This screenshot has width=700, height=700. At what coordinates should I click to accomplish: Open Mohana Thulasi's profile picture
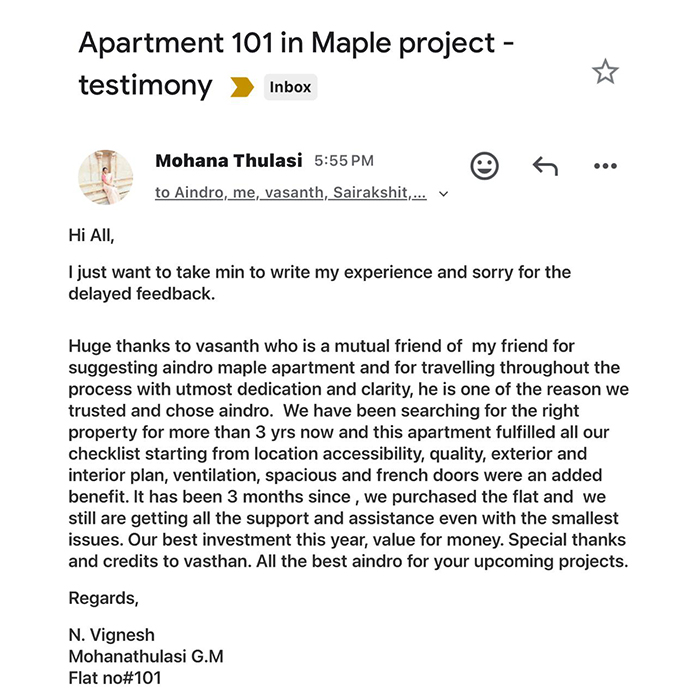[106, 177]
